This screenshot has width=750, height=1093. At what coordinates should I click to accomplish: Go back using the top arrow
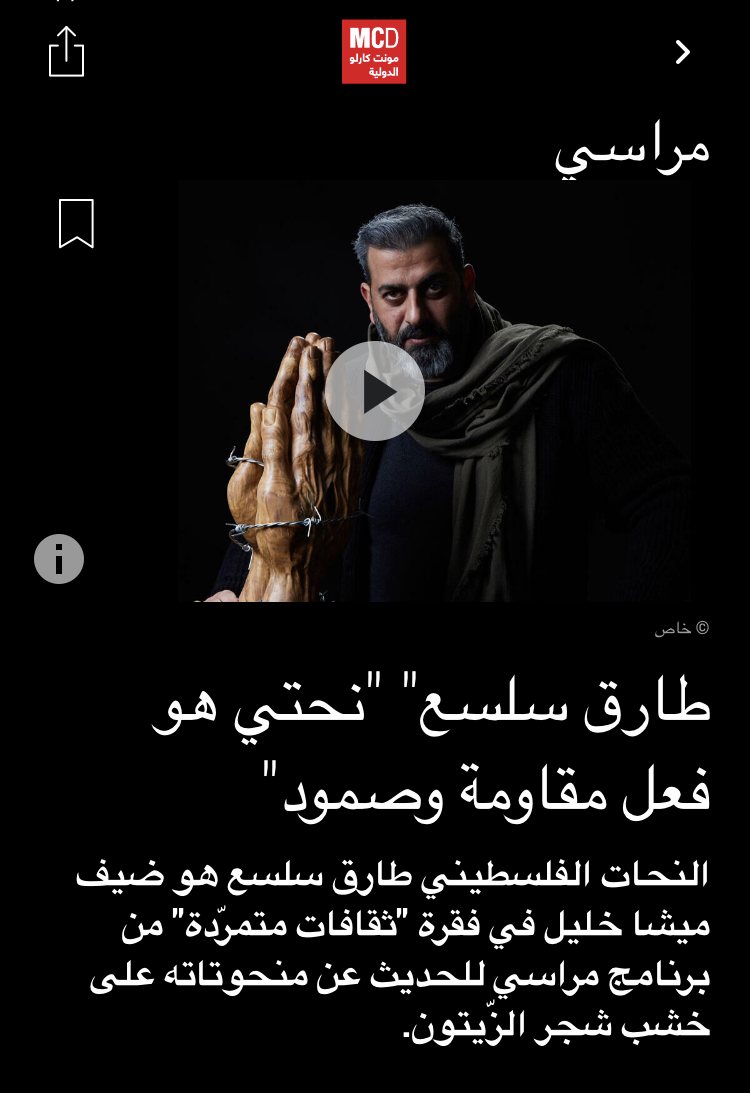(683, 52)
